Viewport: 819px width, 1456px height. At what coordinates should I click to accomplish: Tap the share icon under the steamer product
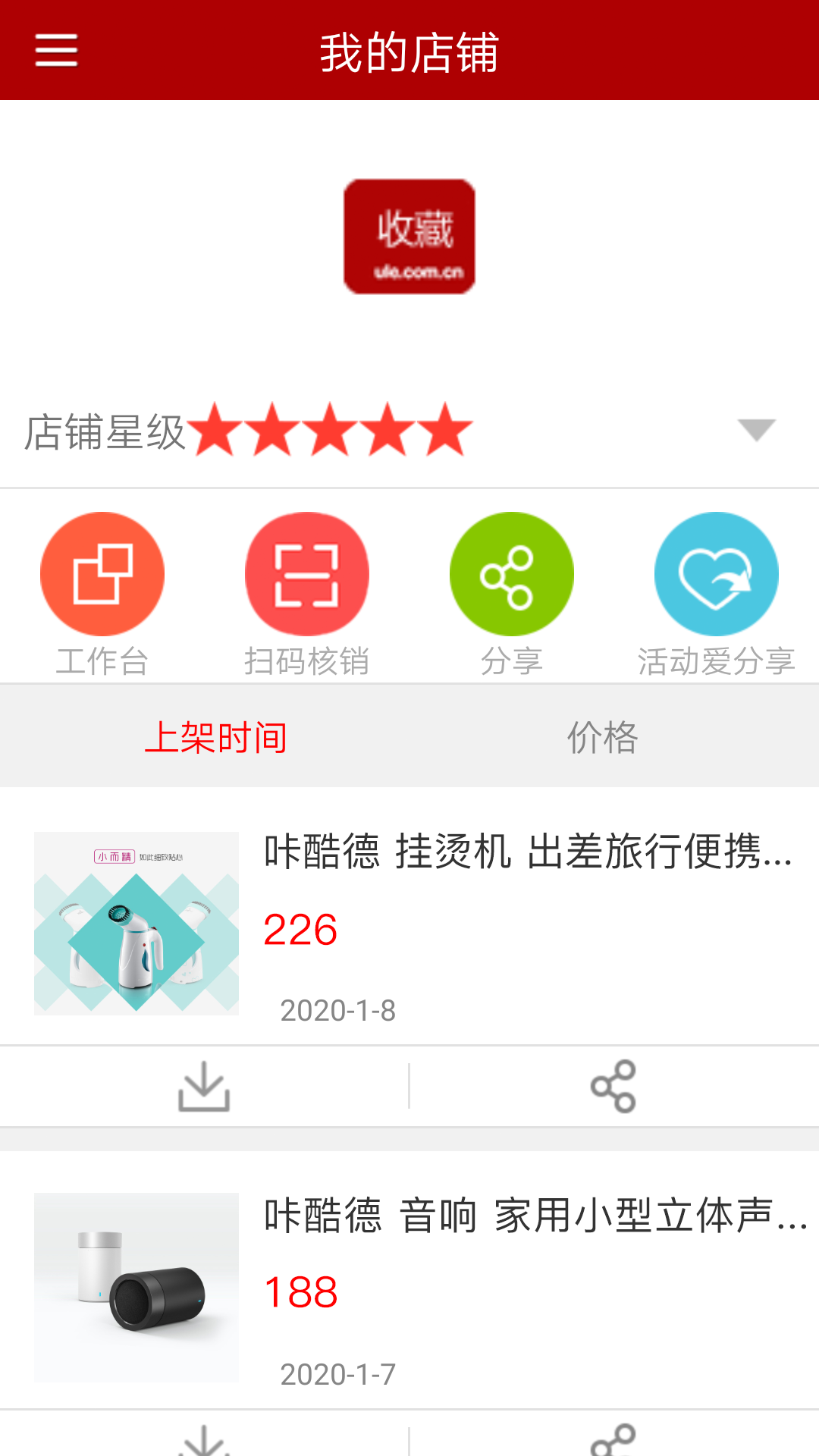point(613,1086)
